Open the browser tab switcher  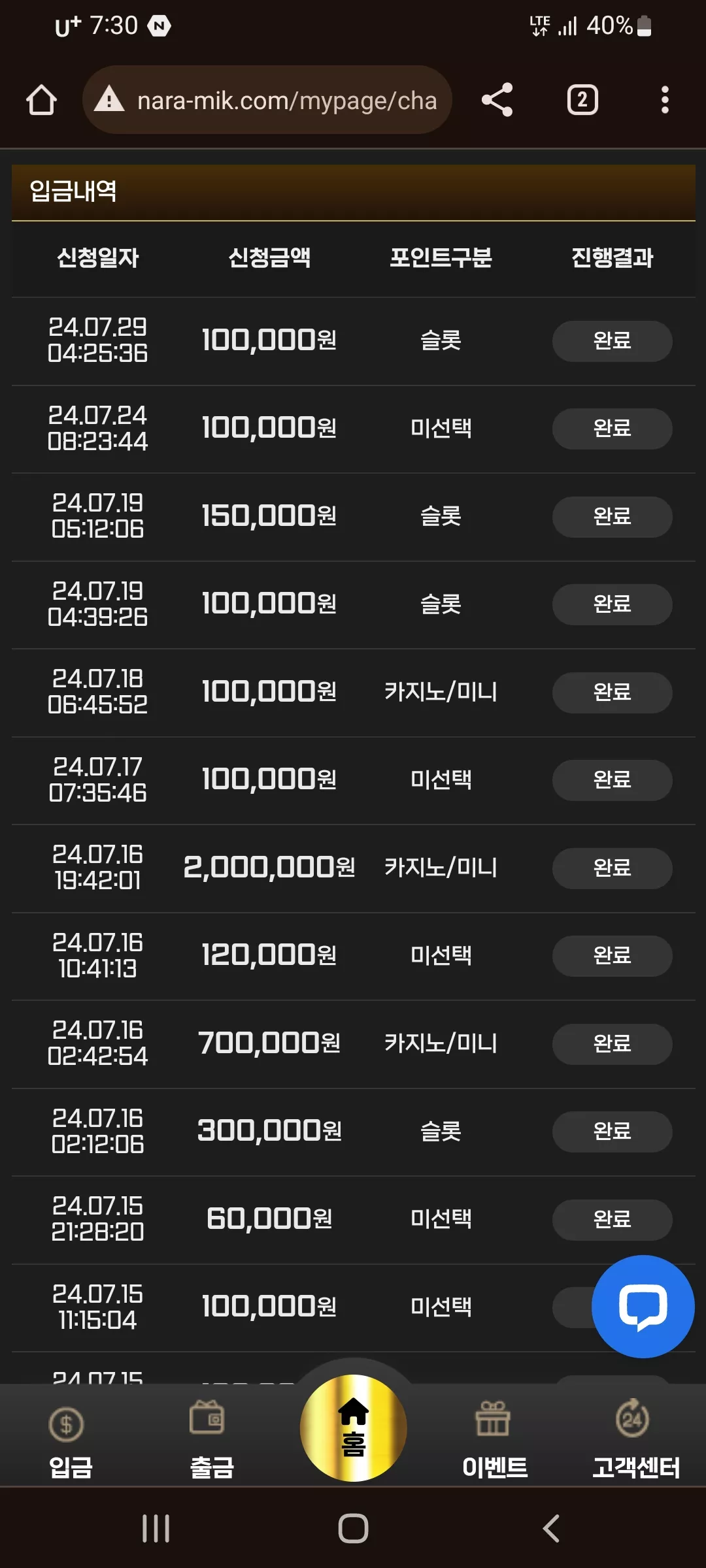(x=582, y=100)
